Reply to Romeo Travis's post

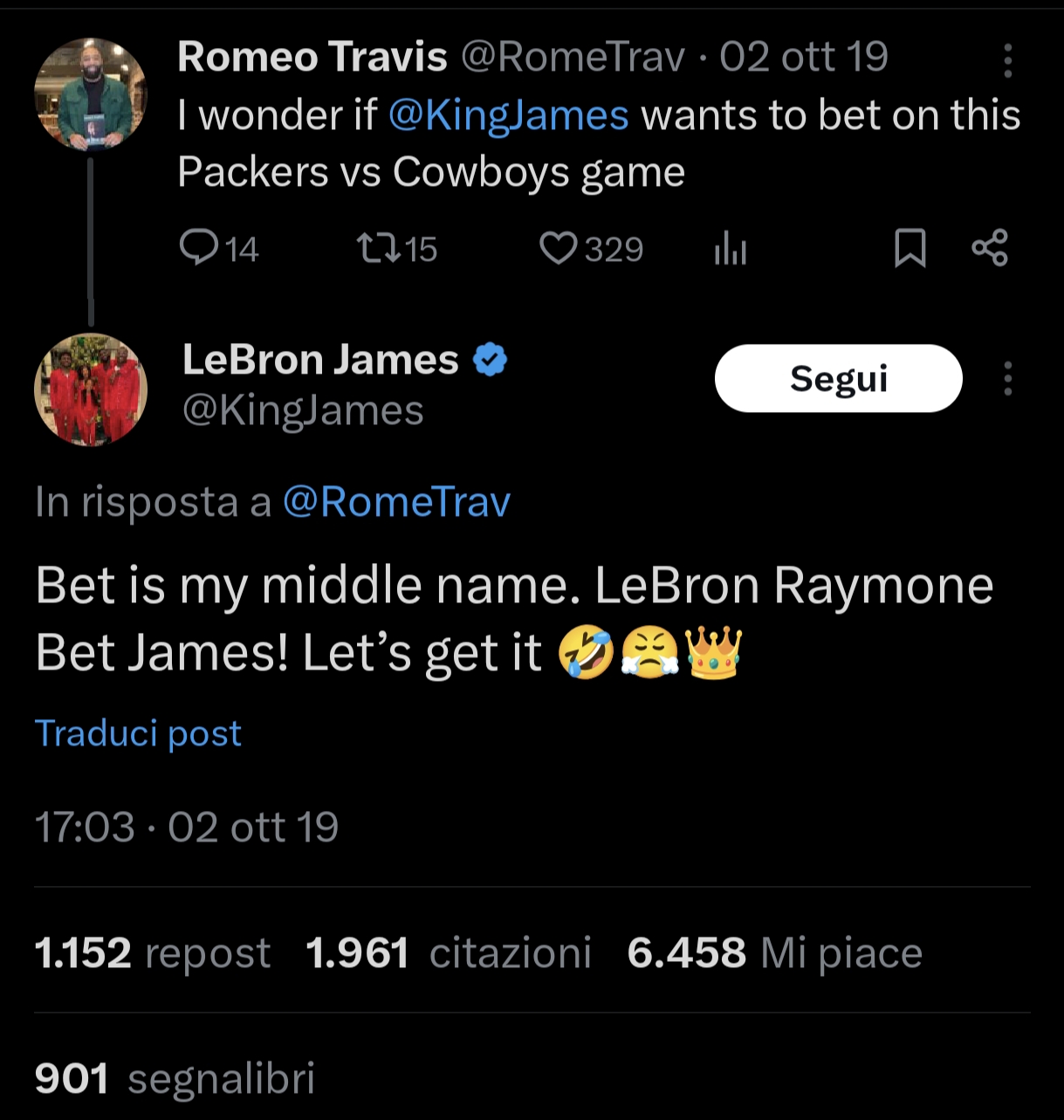pos(199,248)
